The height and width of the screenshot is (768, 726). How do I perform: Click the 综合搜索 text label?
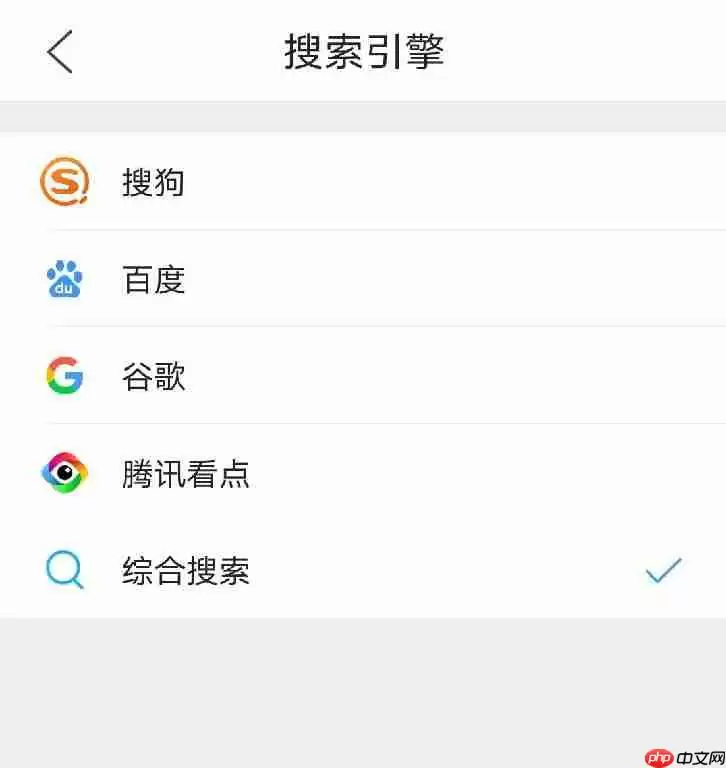tap(186, 568)
